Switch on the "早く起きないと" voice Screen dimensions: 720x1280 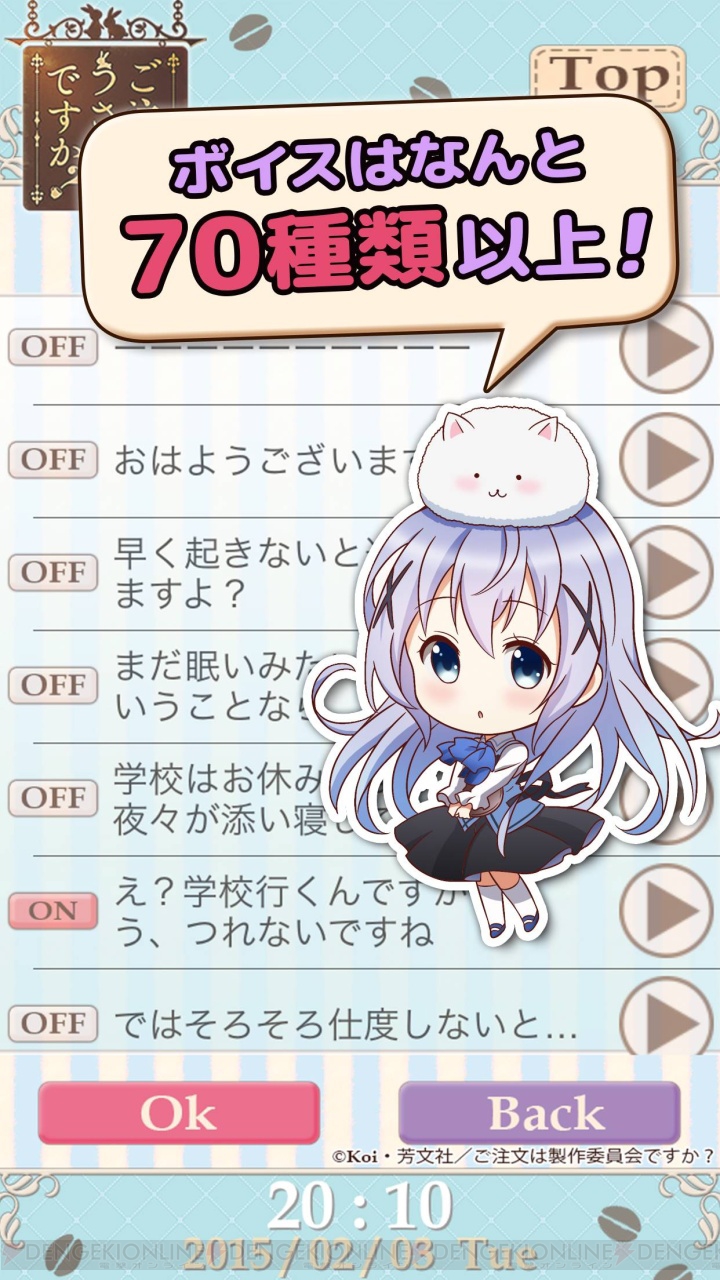(55, 573)
